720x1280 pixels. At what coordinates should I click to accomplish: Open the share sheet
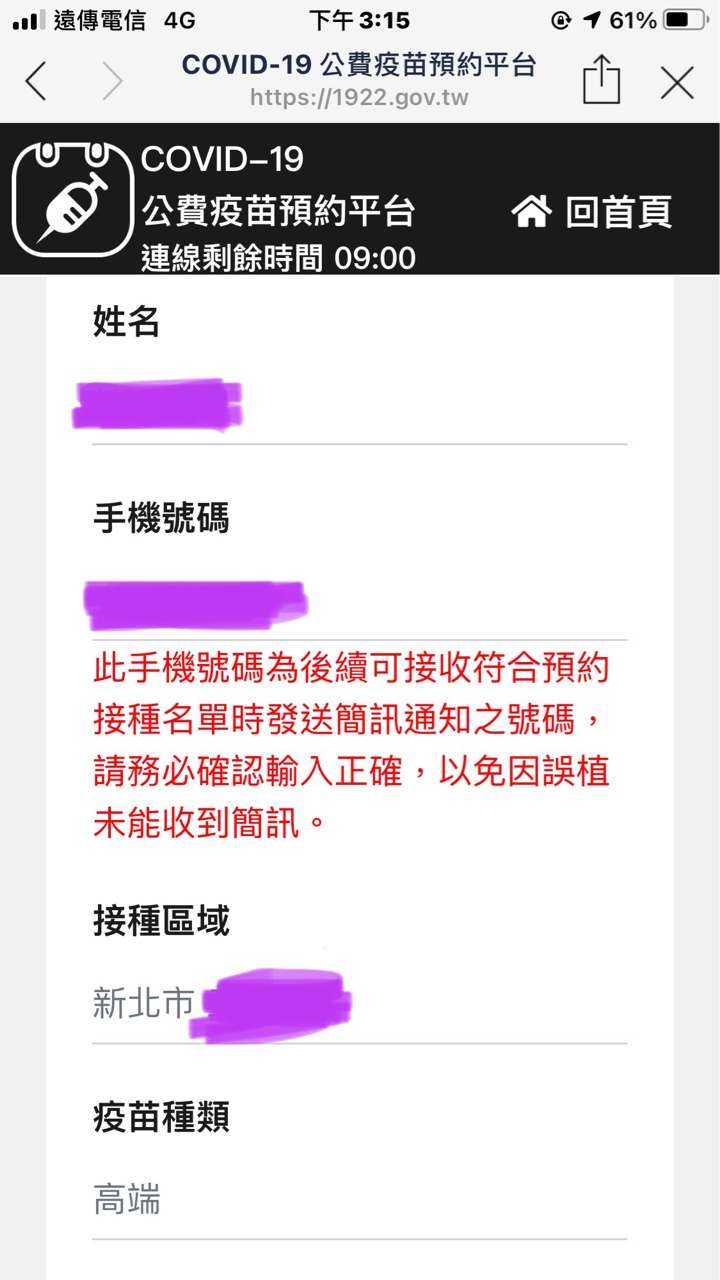pos(601,81)
